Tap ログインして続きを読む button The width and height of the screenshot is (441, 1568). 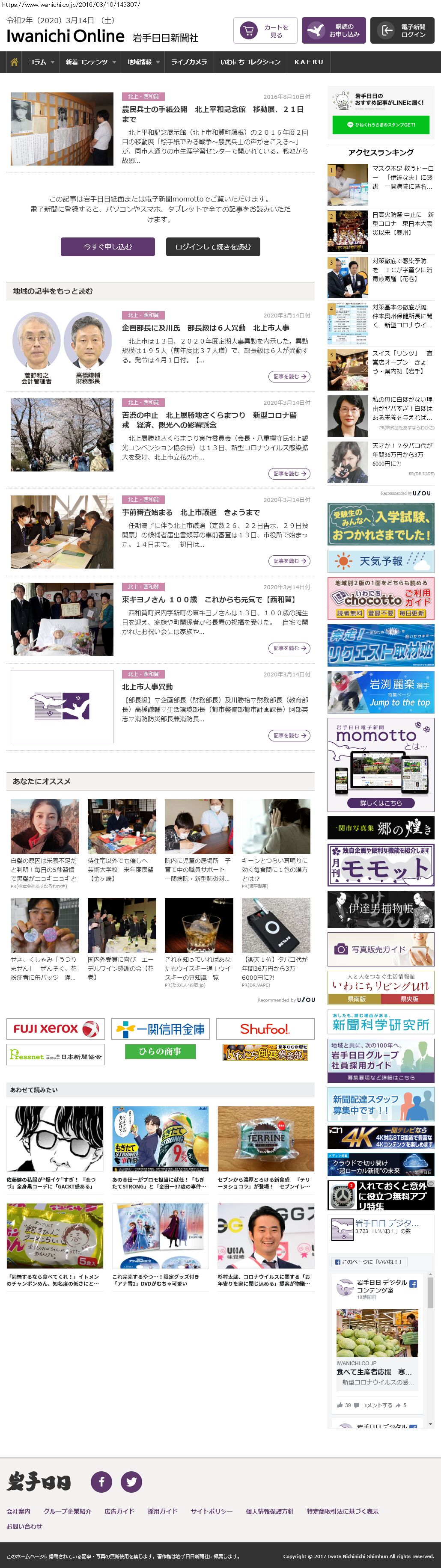point(213,246)
